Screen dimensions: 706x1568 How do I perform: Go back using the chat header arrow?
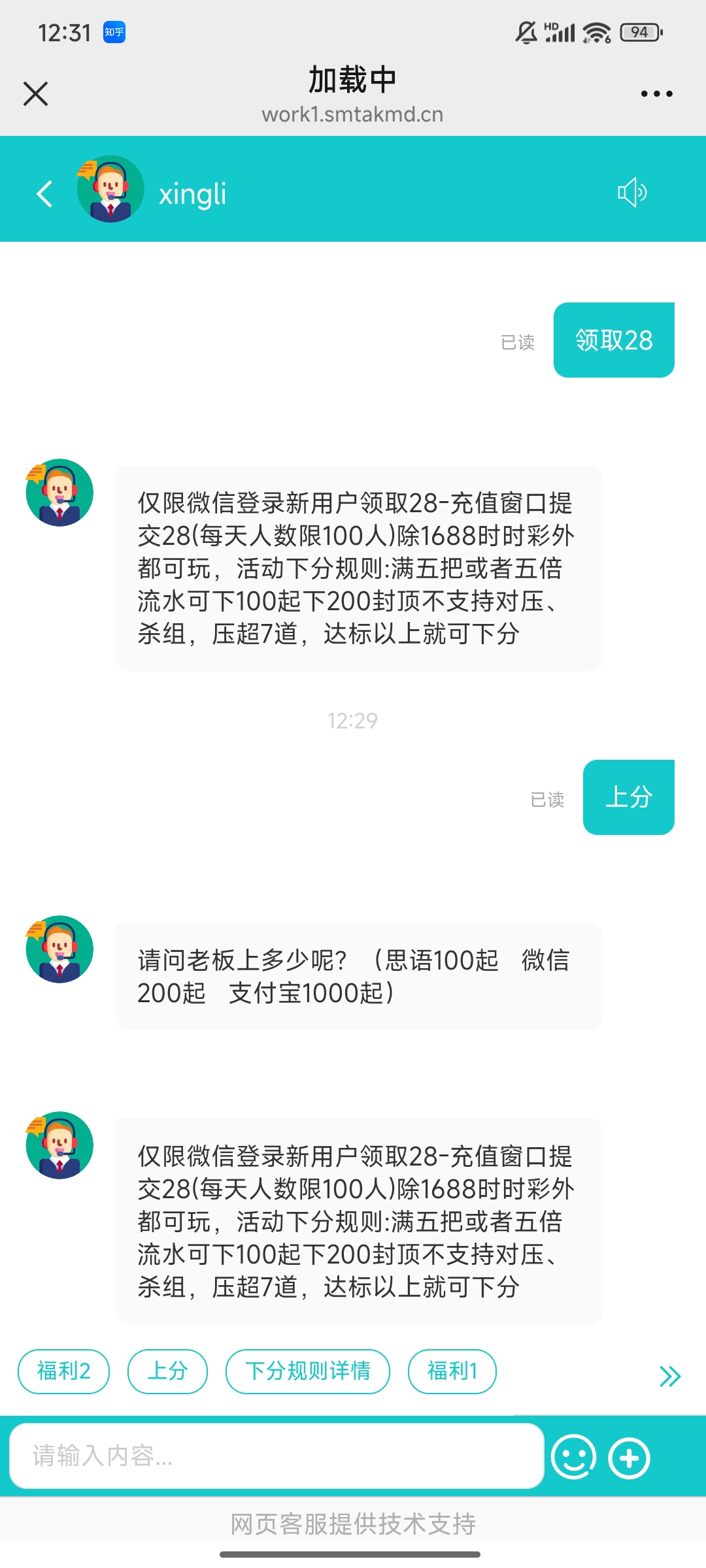tap(44, 194)
